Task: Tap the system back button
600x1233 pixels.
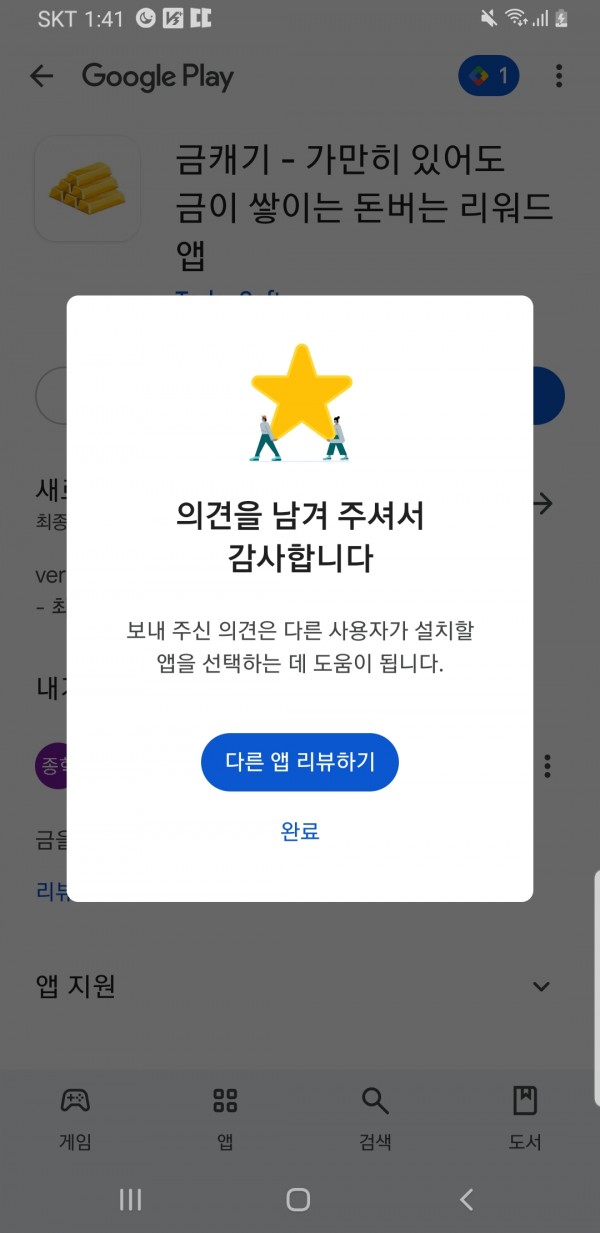Action: (466, 1199)
